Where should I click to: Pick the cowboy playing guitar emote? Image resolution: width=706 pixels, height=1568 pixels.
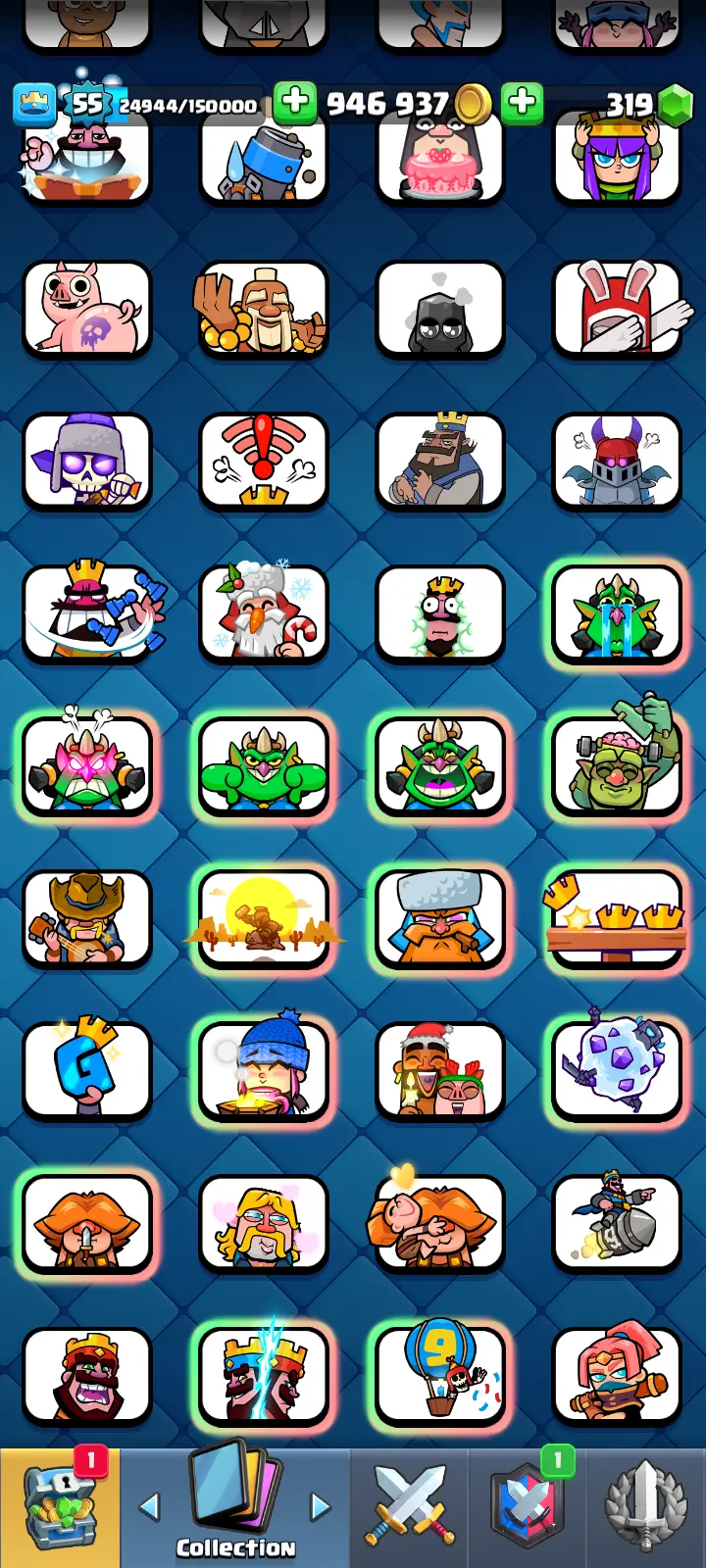pyautogui.click(x=87, y=919)
